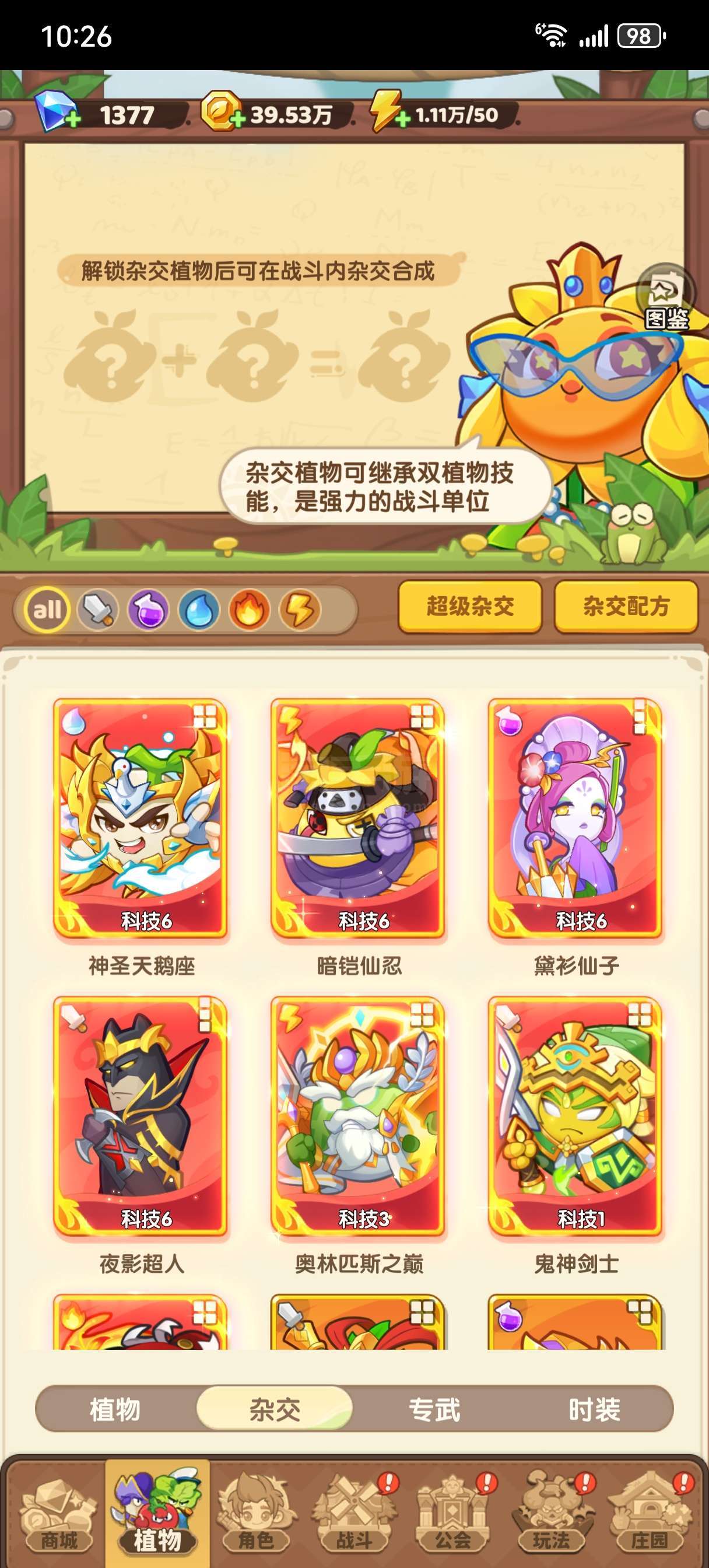The height and width of the screenshot is (1568, 709).
Task: Go to the 商城 shop
Action: pyautogui.click(x=58, y=1517)
